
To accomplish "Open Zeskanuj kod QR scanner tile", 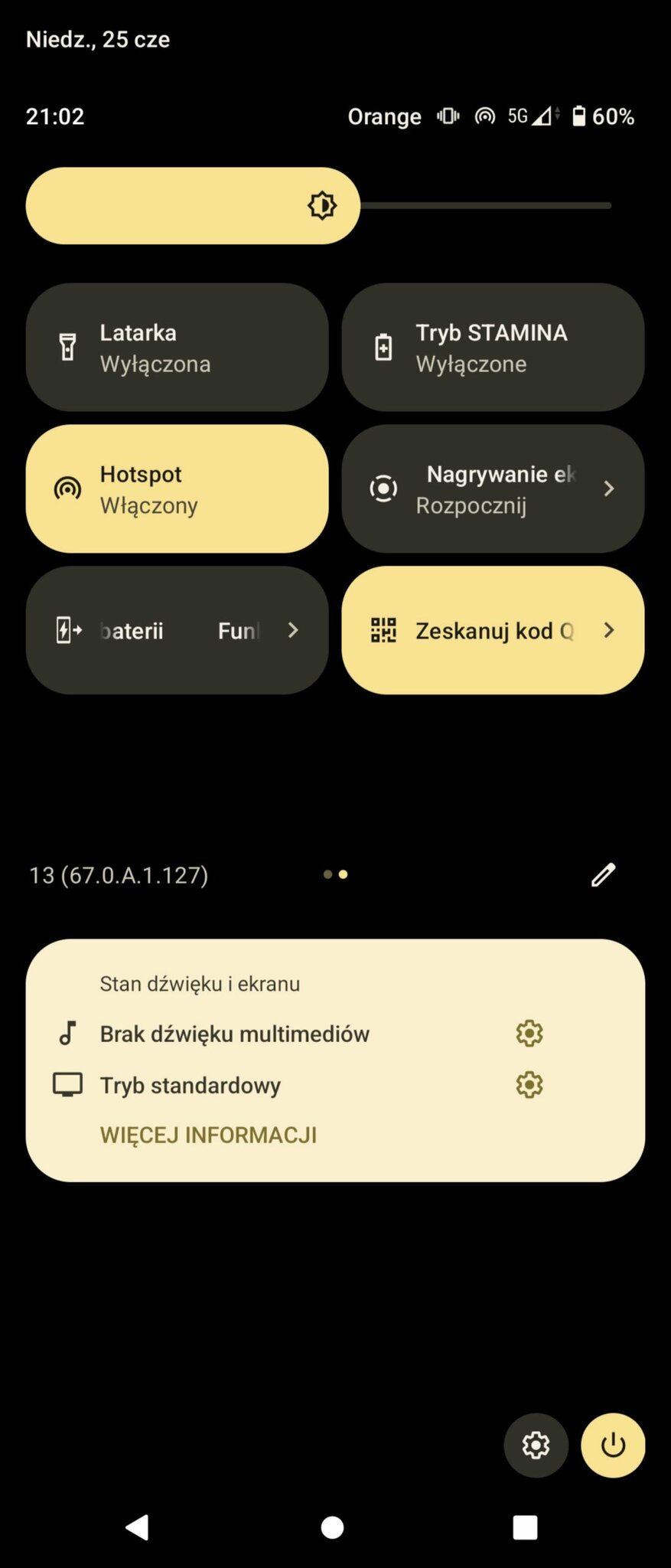I will (492, 630).
